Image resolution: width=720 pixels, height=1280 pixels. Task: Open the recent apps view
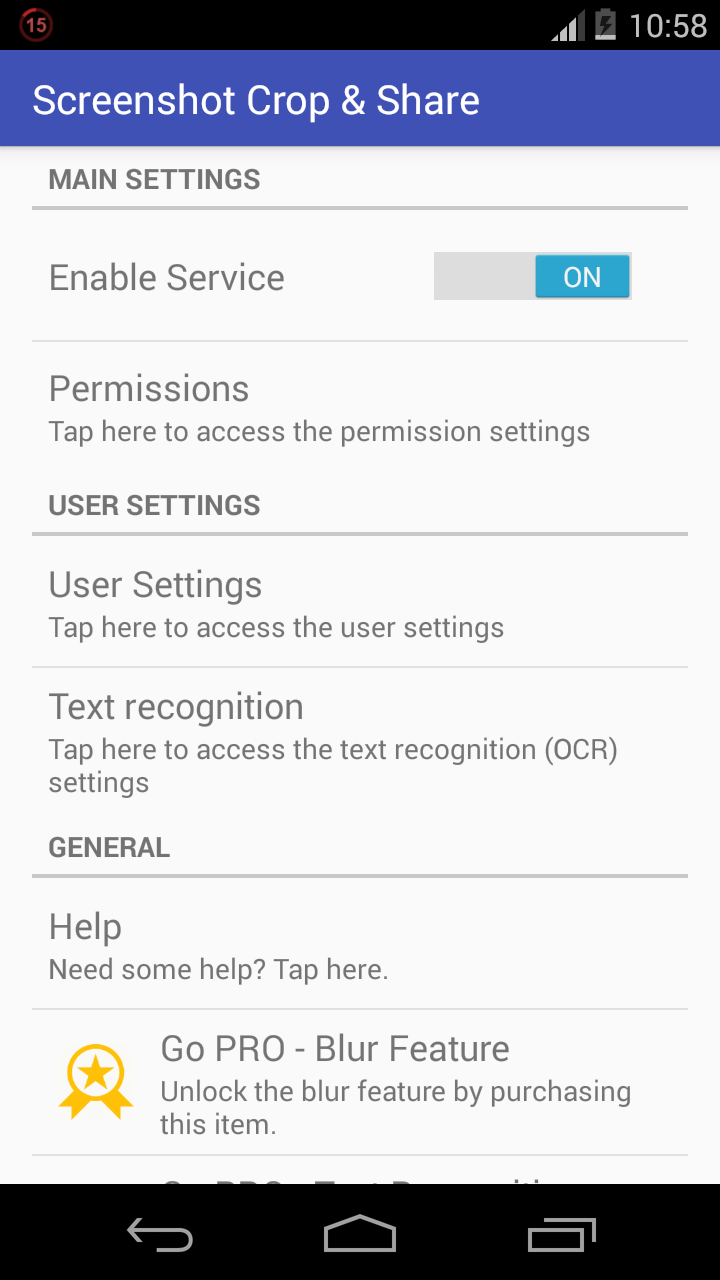point(561,1235)
